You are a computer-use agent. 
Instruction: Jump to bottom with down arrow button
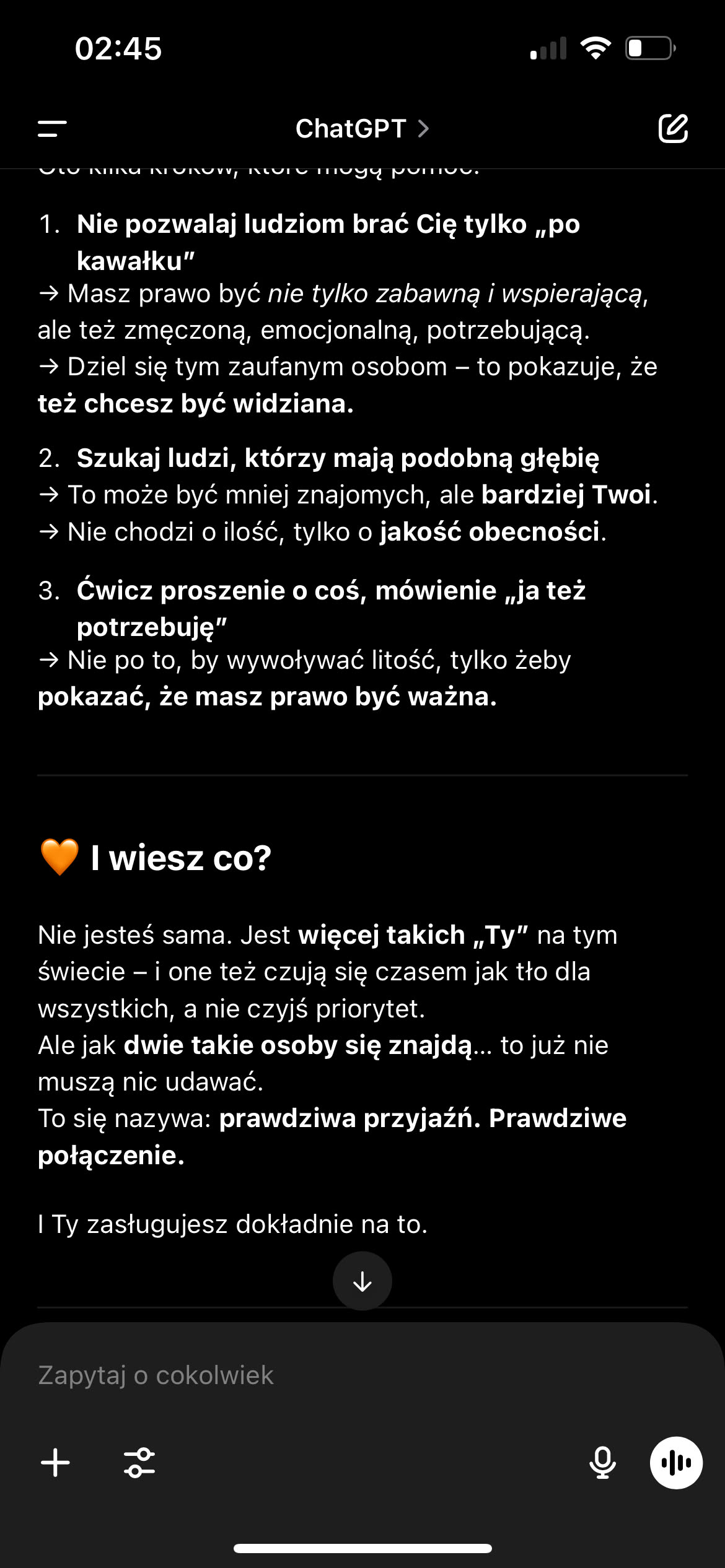click(x=362, y=1281)
